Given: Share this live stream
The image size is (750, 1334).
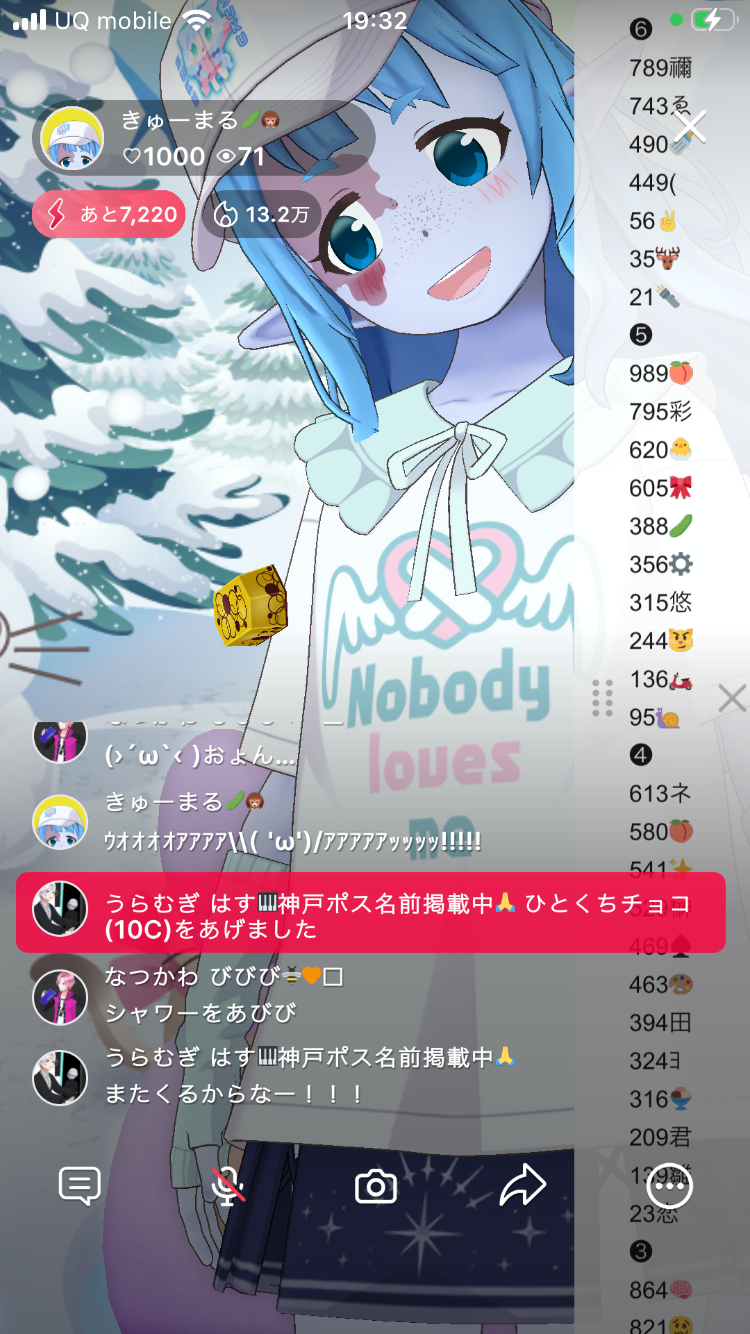Looking at the screenshot, I should point(522,1186).
